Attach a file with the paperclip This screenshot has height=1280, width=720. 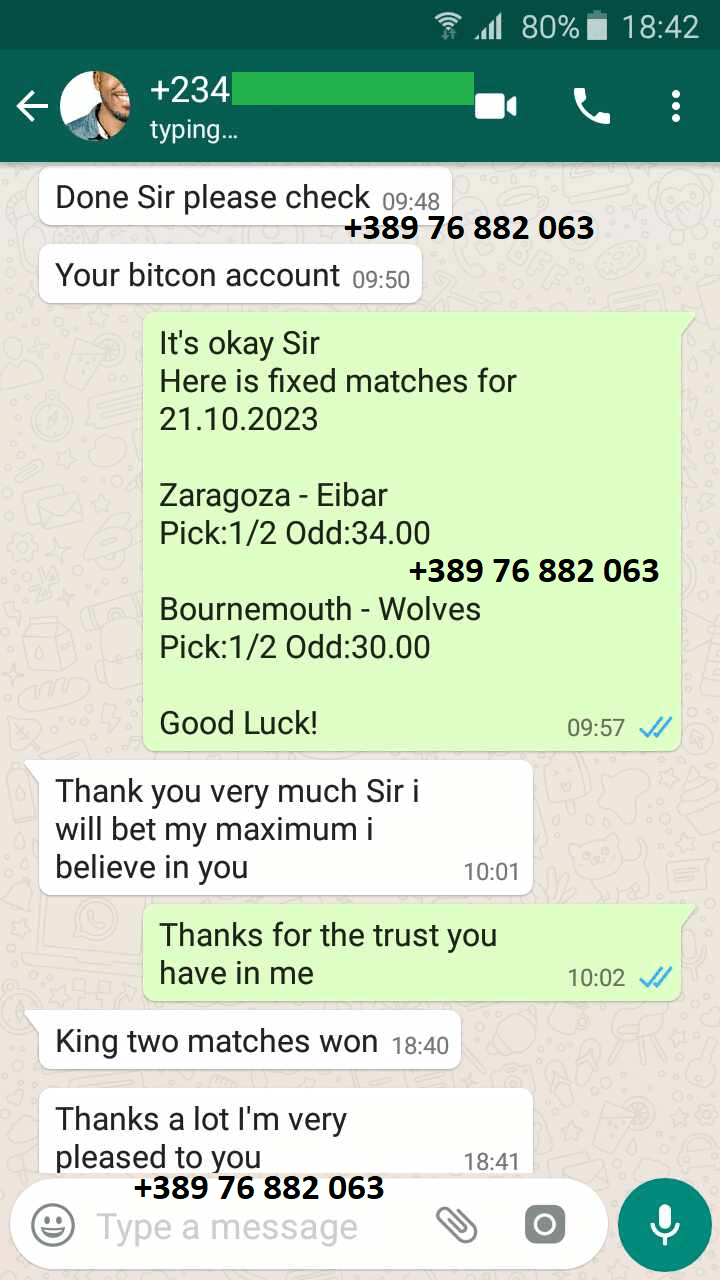[x=456, y=1225]
